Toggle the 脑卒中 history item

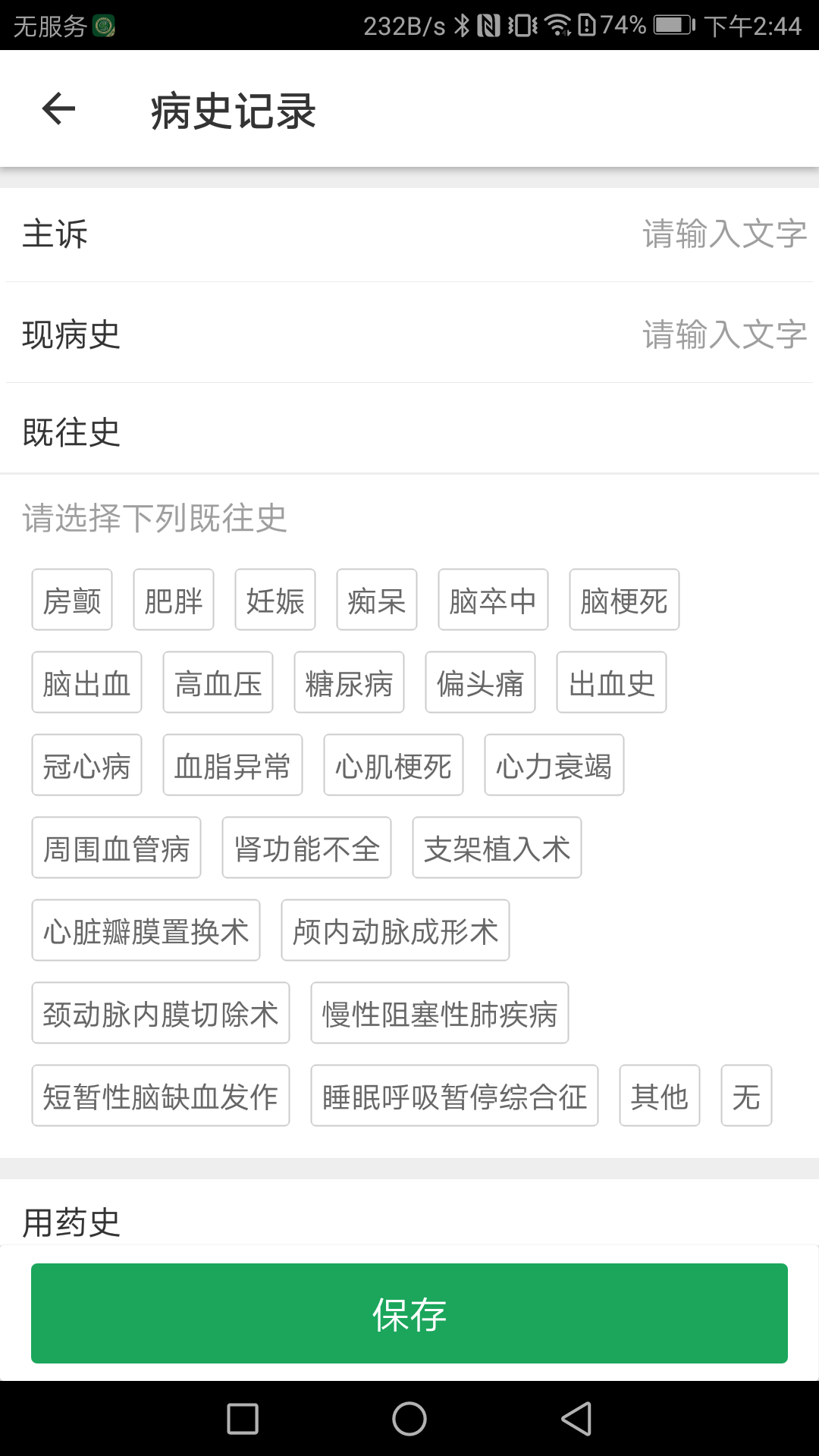pyautogui.click(x=492, y=599)
